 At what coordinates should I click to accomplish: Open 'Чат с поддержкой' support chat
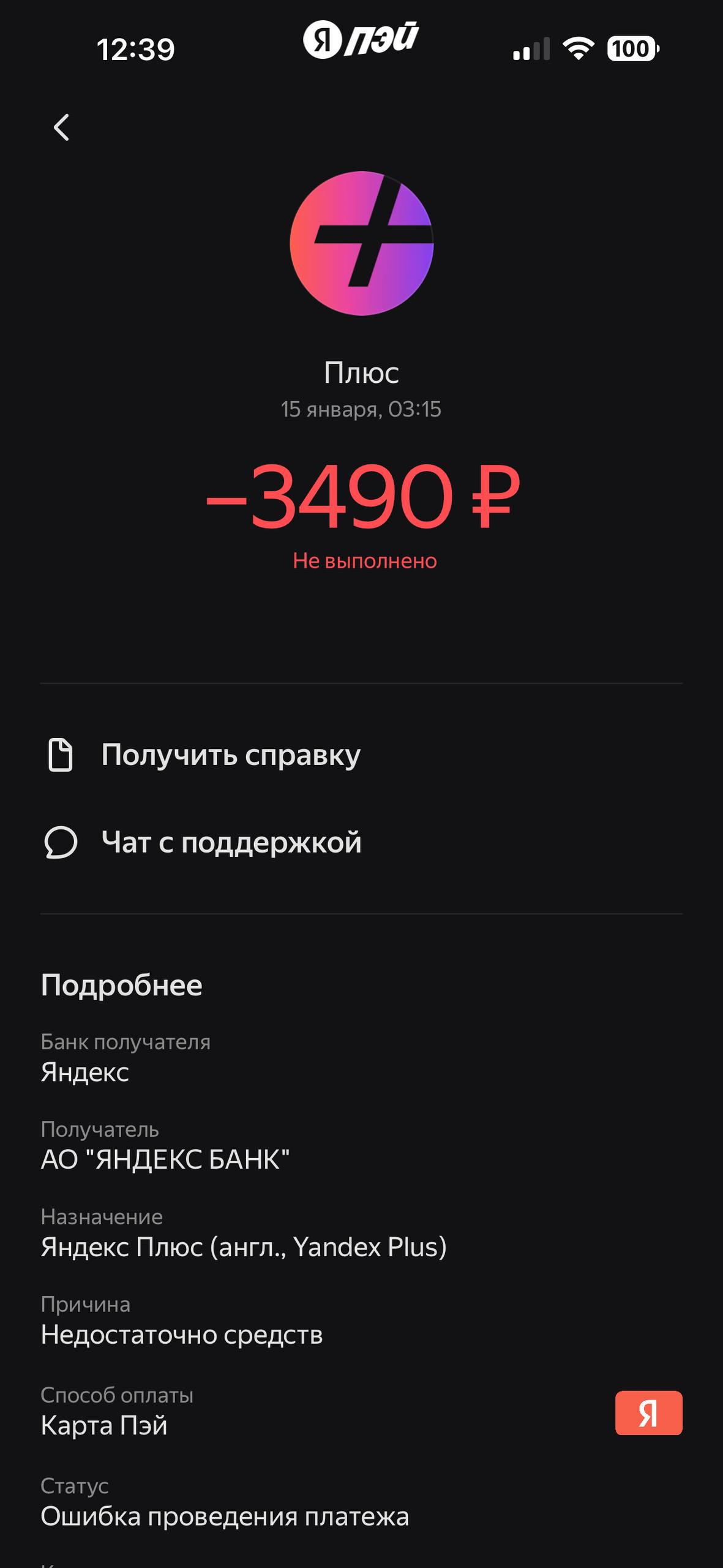pos(231,842)
